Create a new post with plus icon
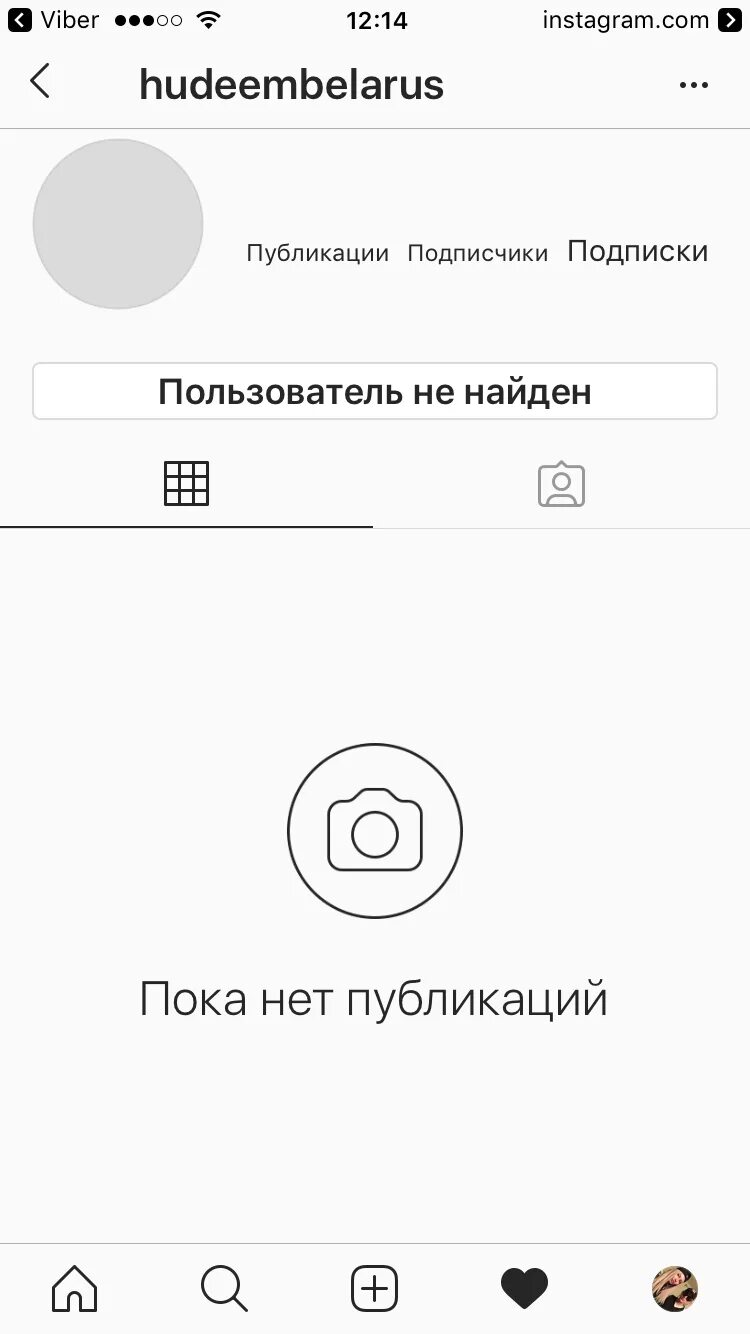 pos(375,1288)
